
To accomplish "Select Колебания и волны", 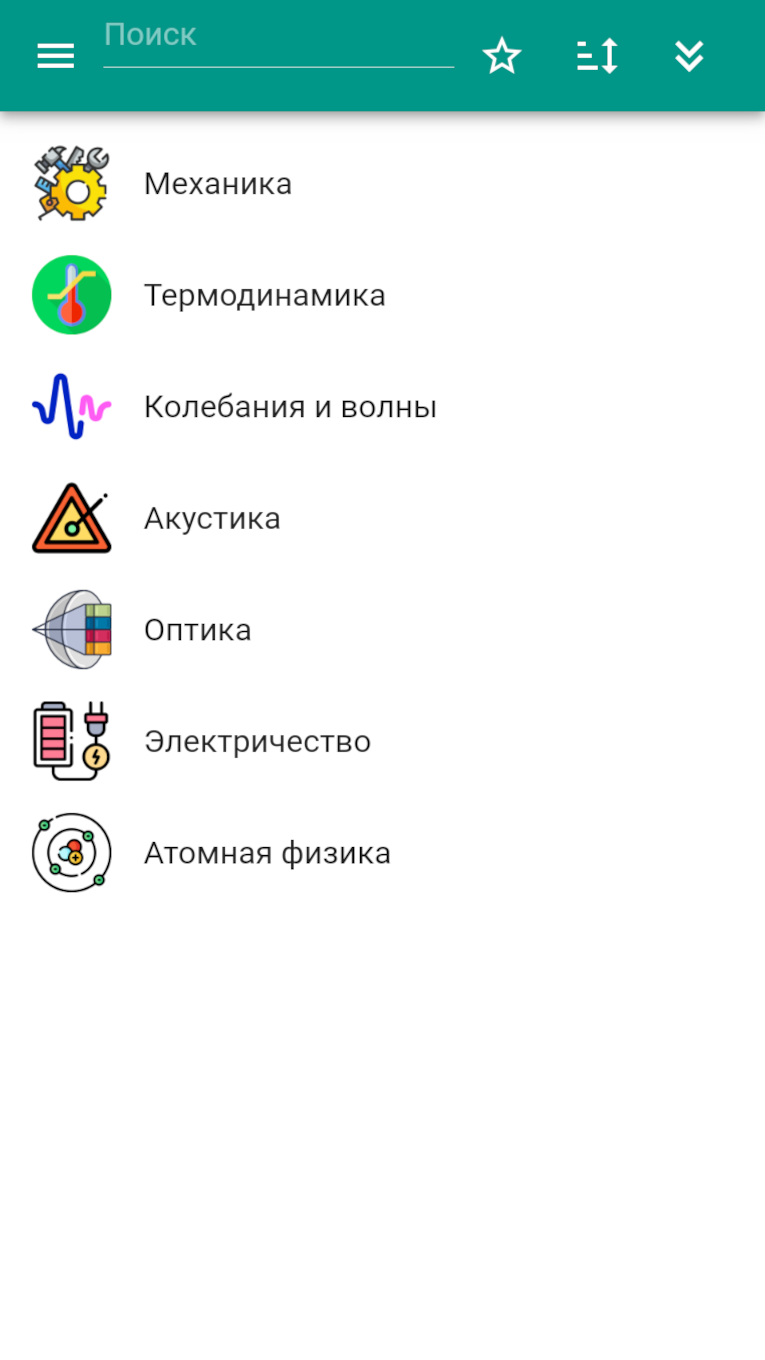I will 382,407.
